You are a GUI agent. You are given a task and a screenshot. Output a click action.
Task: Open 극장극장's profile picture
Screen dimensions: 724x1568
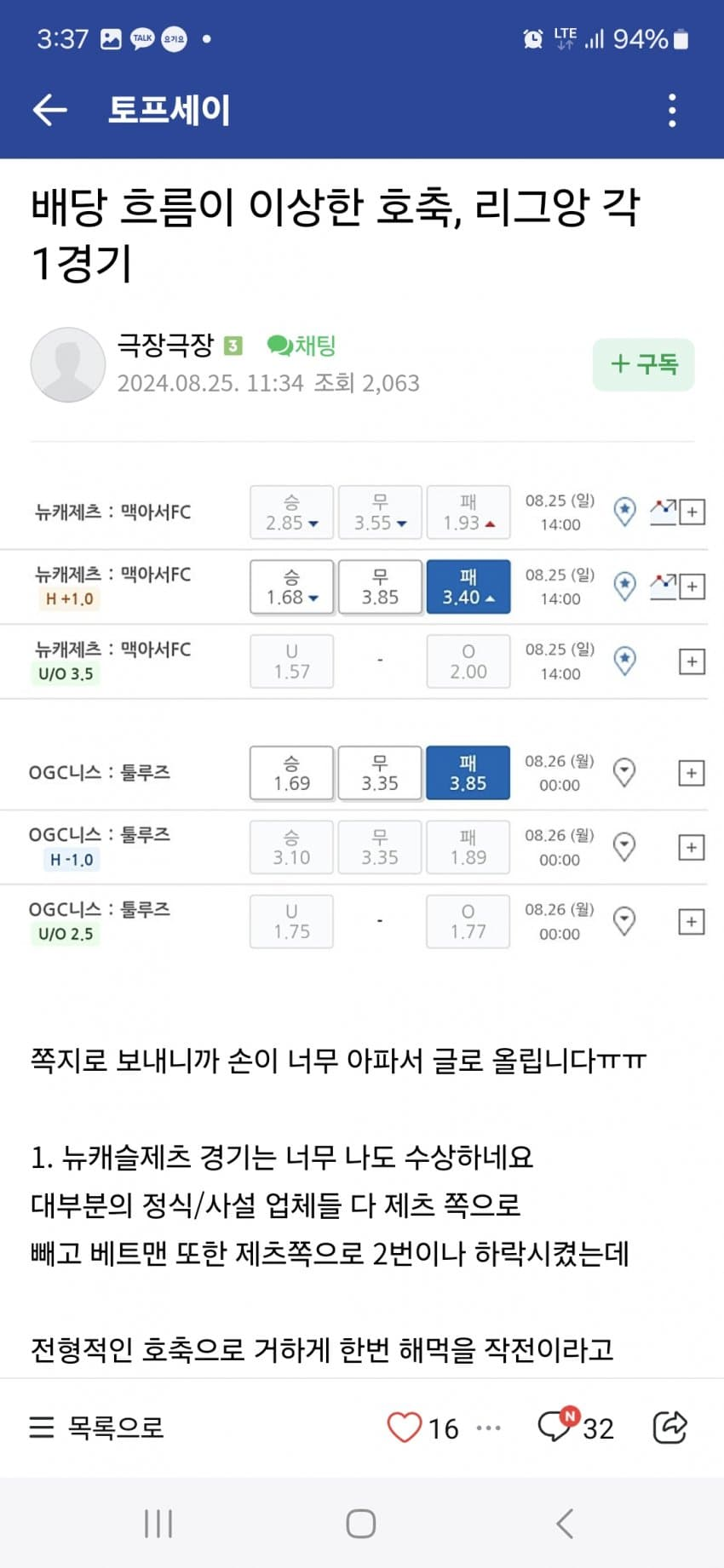(x=68, y=364)
